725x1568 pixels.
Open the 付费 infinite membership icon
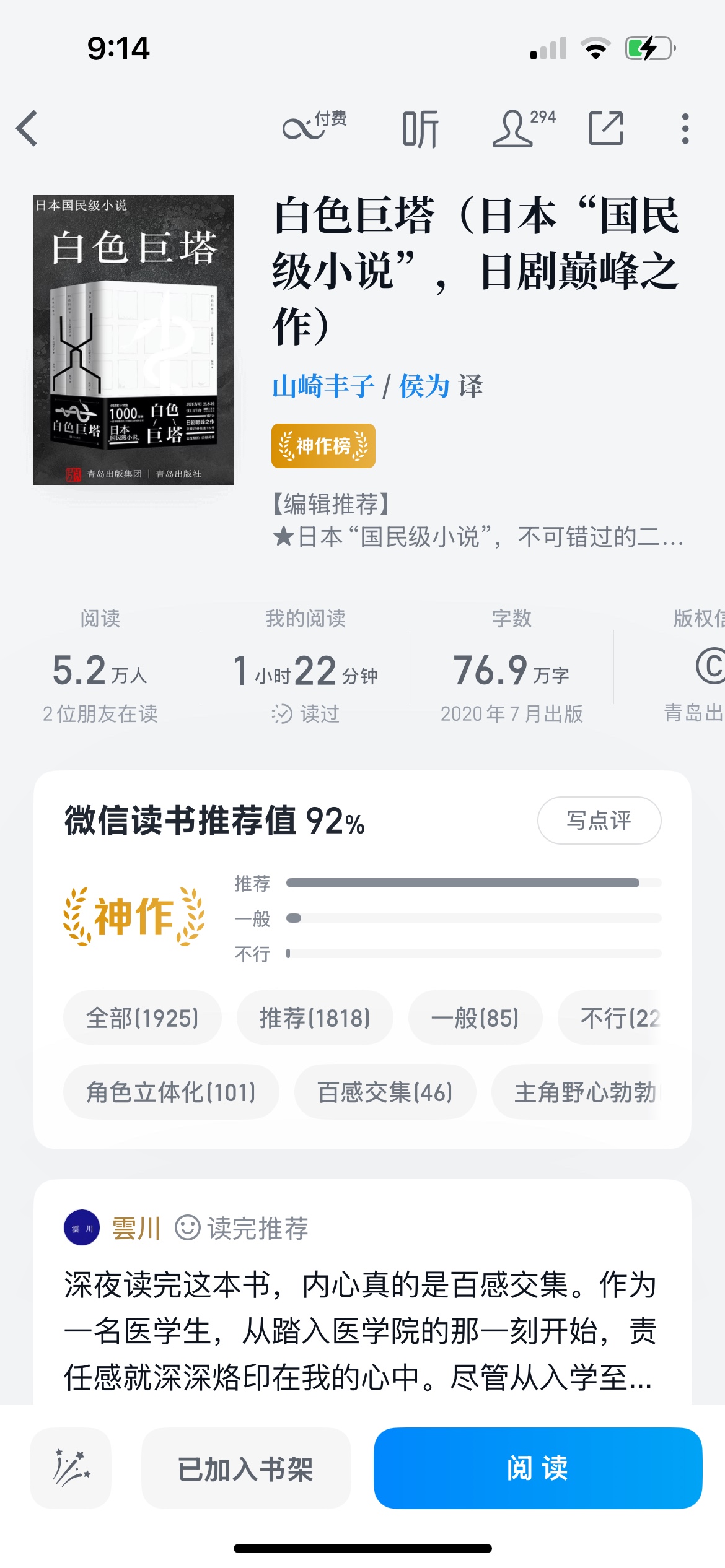pyautogui.click(x=314, y=126)
